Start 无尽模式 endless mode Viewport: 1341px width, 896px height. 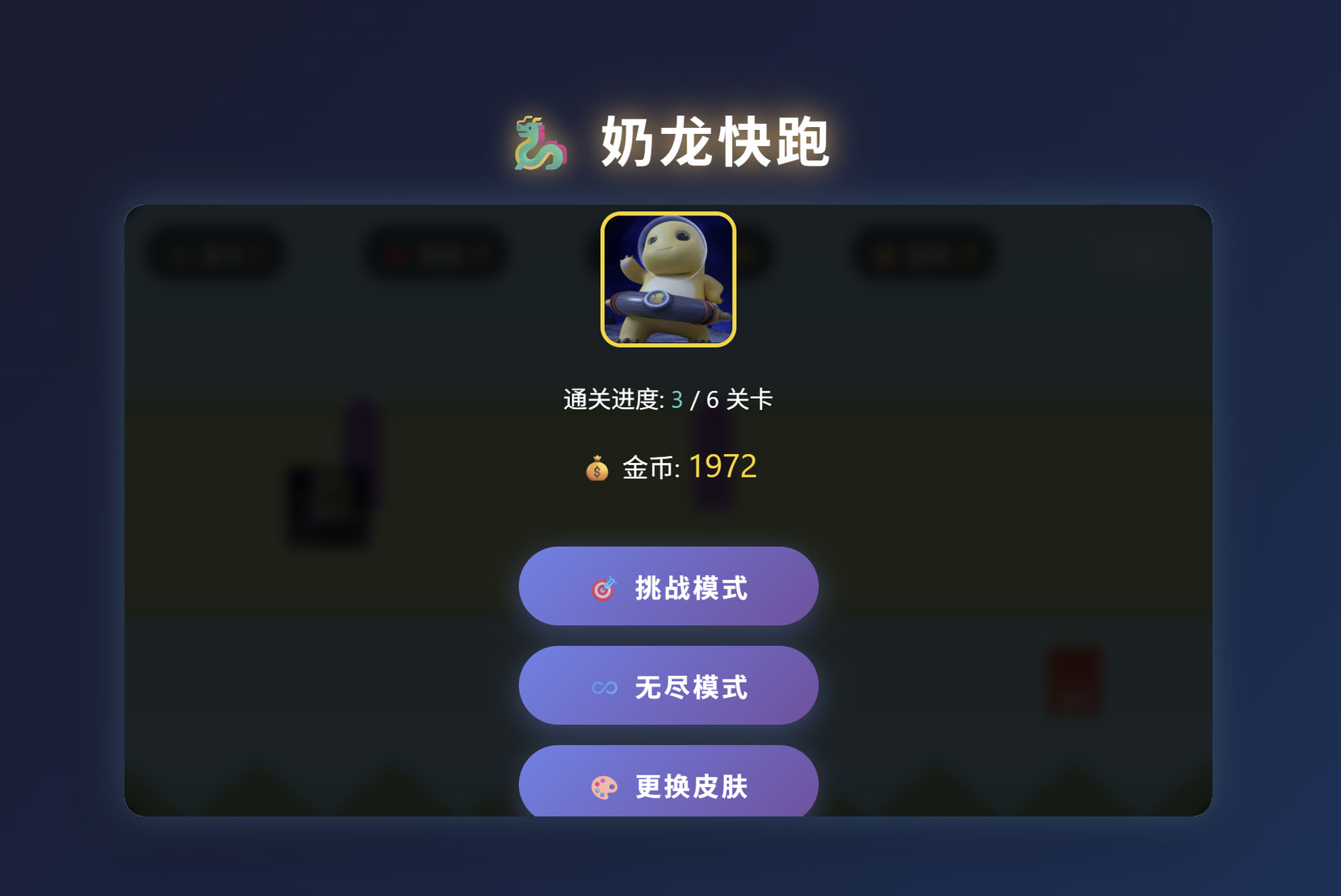pyautogui.click(x=668, y=686)
